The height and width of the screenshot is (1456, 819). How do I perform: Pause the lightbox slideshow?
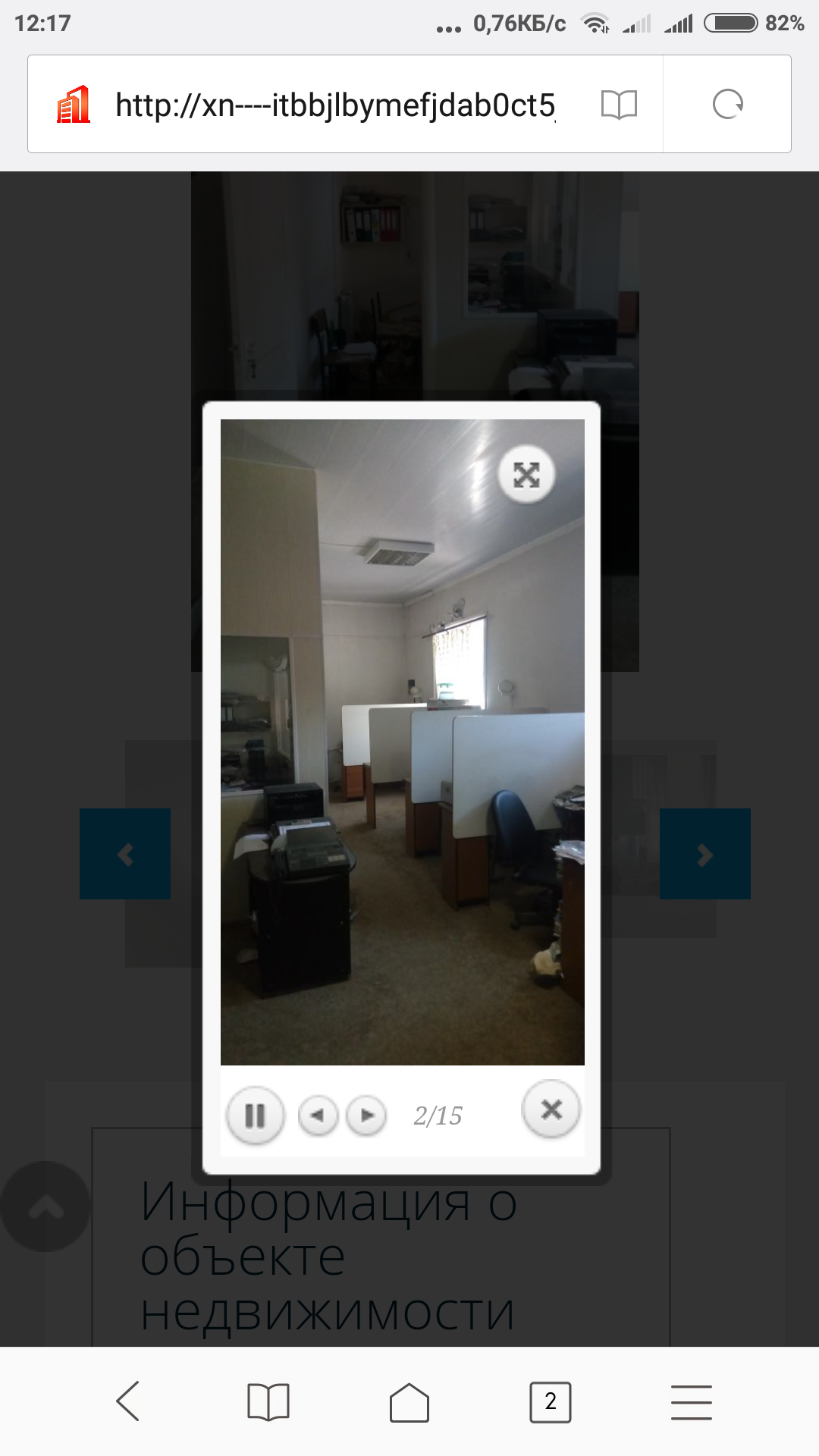[256, 1116]
